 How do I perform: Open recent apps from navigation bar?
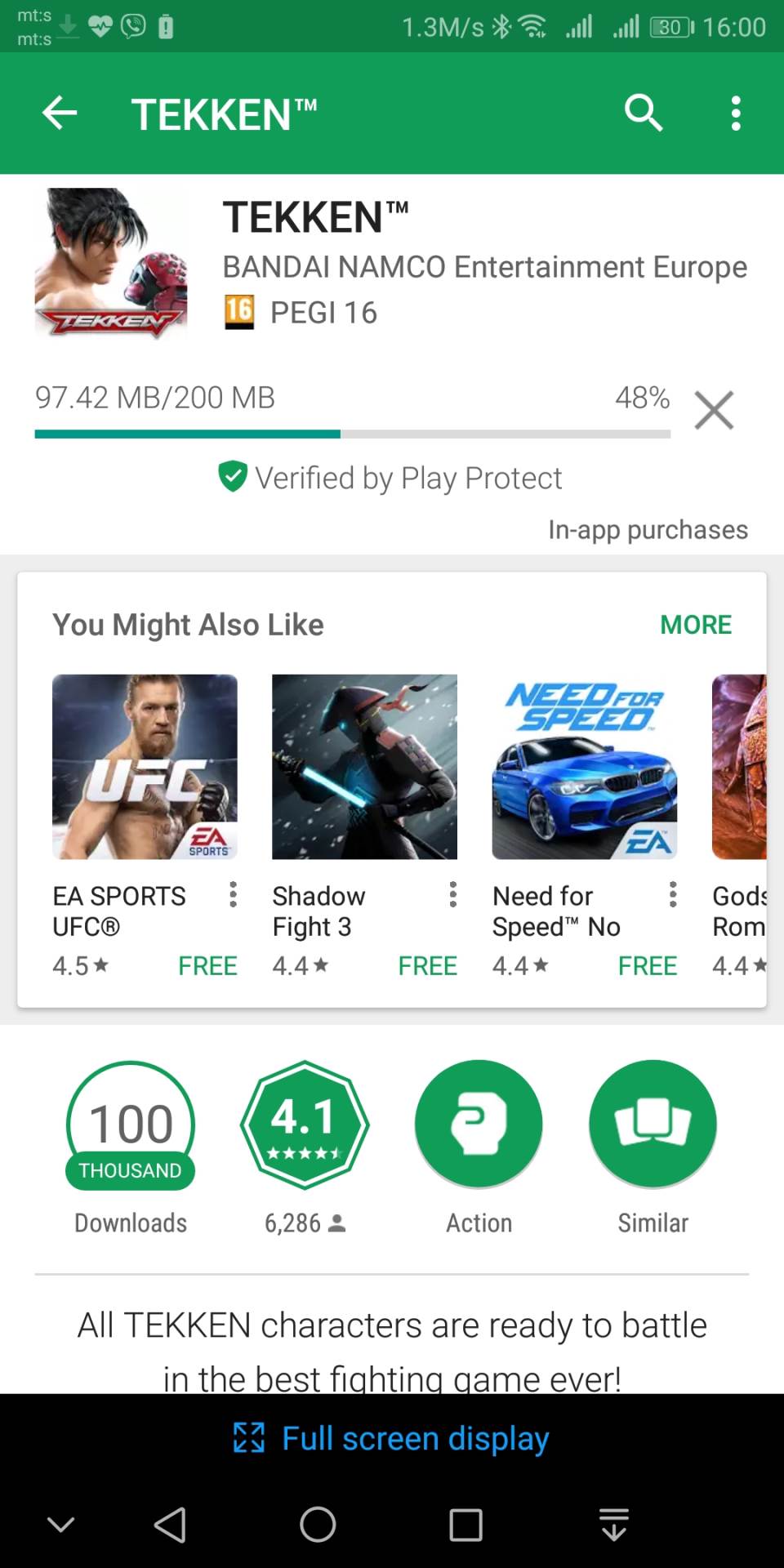(465, 1524)
